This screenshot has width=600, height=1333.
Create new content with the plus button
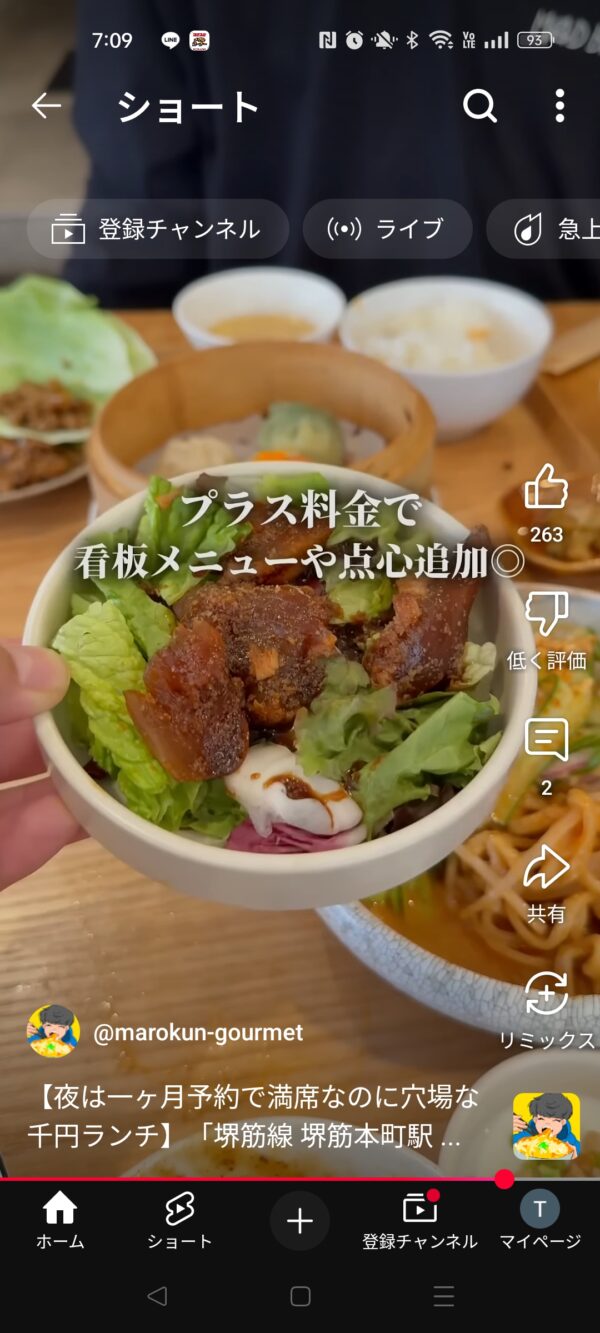[x=300, y=1221]
